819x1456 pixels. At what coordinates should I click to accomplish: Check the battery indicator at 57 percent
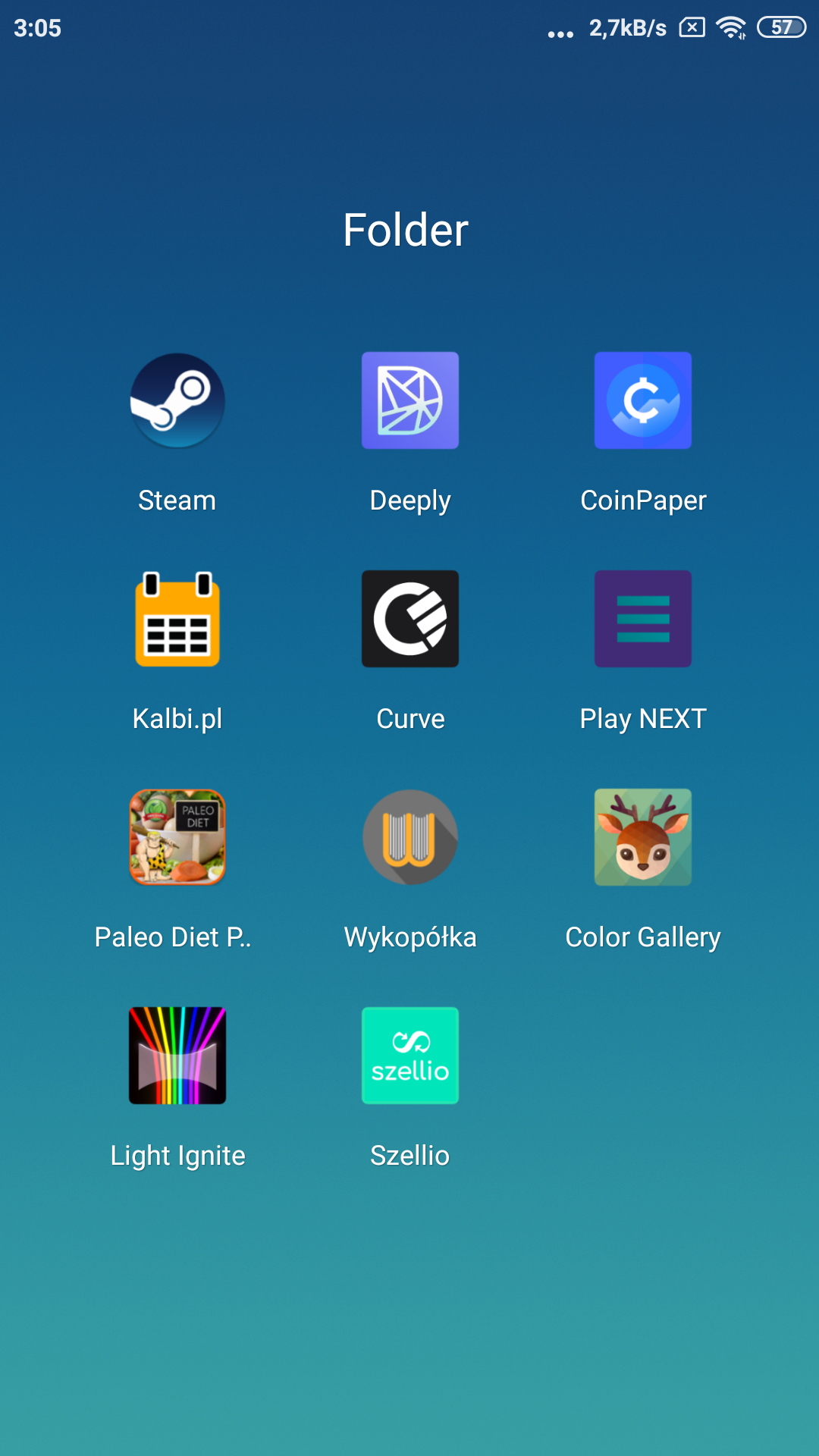pyautogui.click(x=782, y=27)
